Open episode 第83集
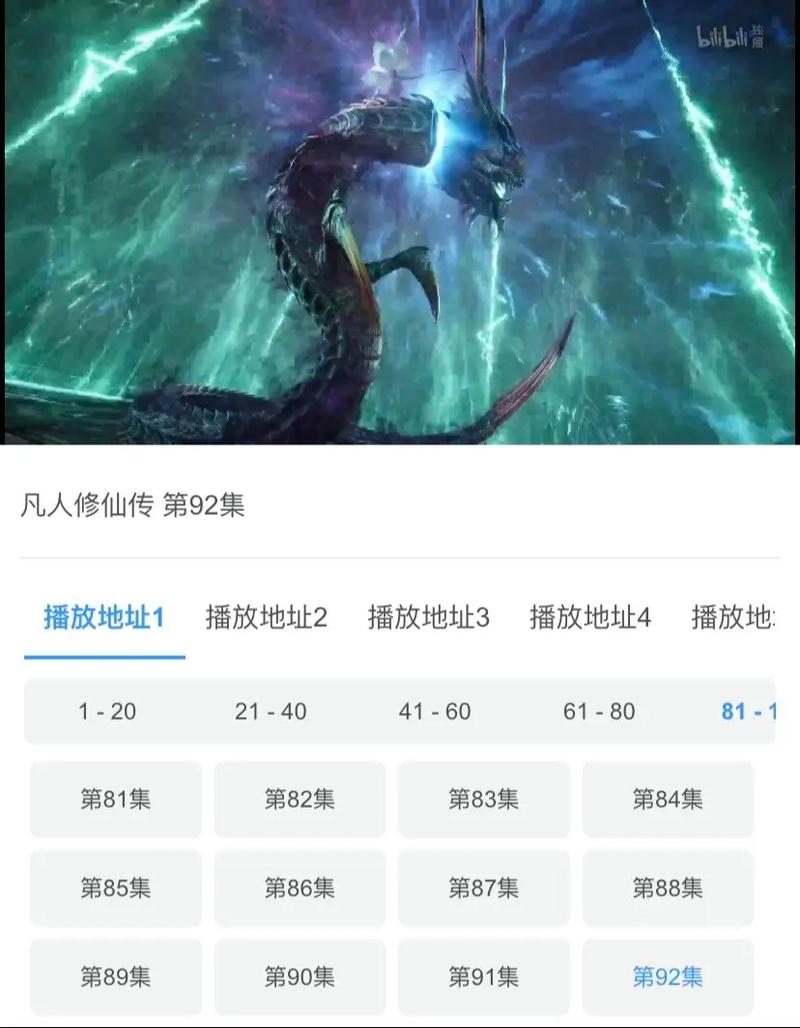Viewport: 800px width, 1028px height. (x=484, y=799)
